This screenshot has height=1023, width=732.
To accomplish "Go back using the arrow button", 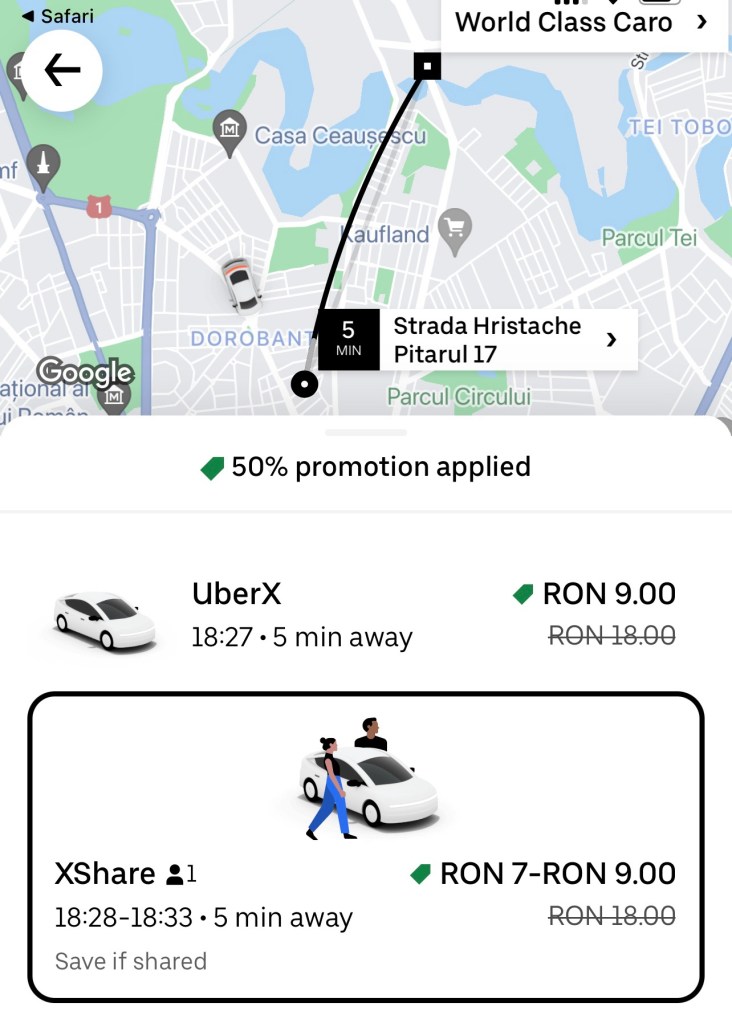I will click(62, 70).
